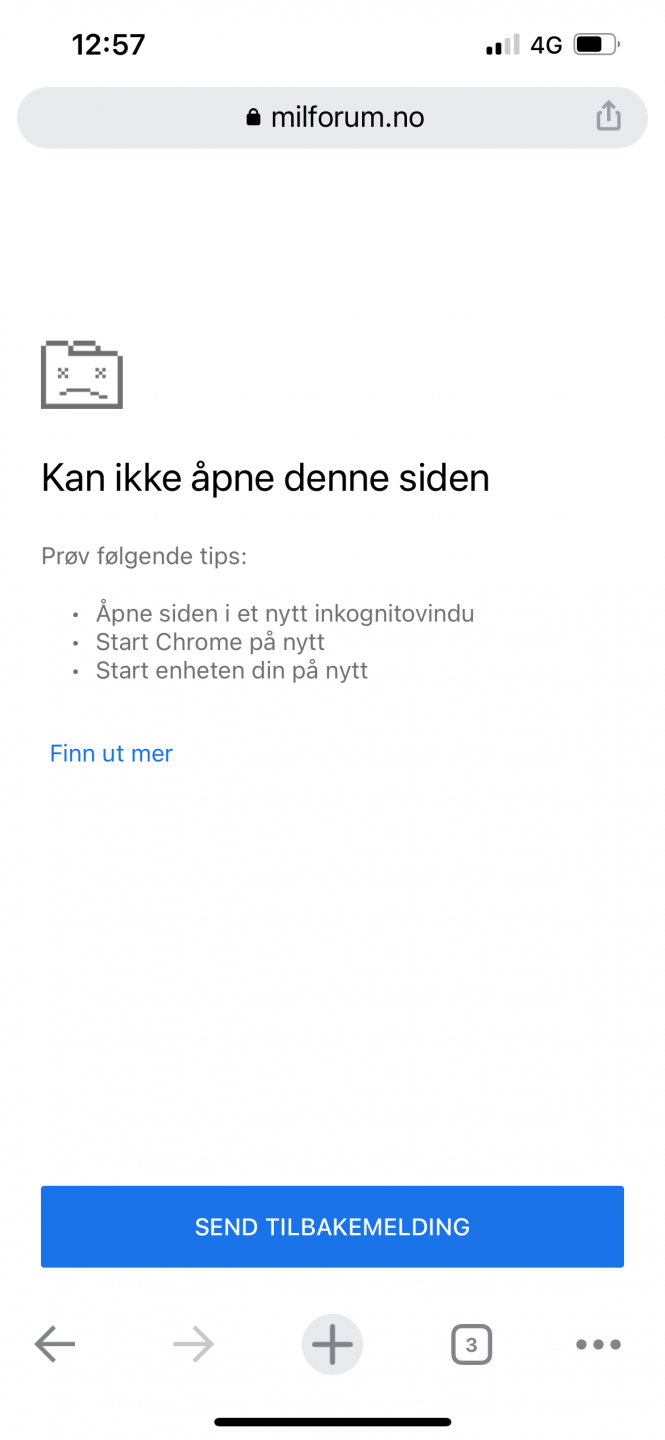Tap the milforum.no address bar

point(333,118)
